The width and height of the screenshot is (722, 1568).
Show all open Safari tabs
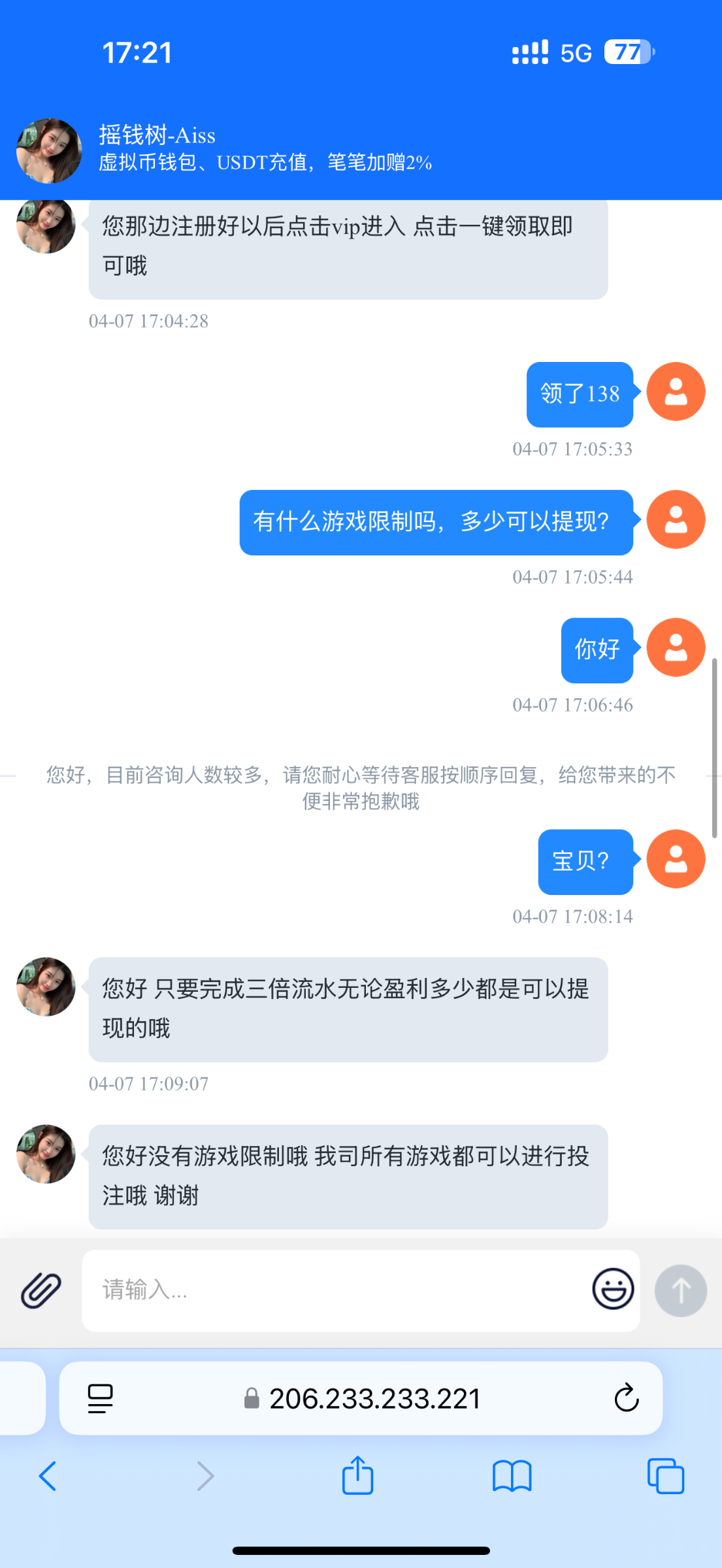(x=665, y=1476)
